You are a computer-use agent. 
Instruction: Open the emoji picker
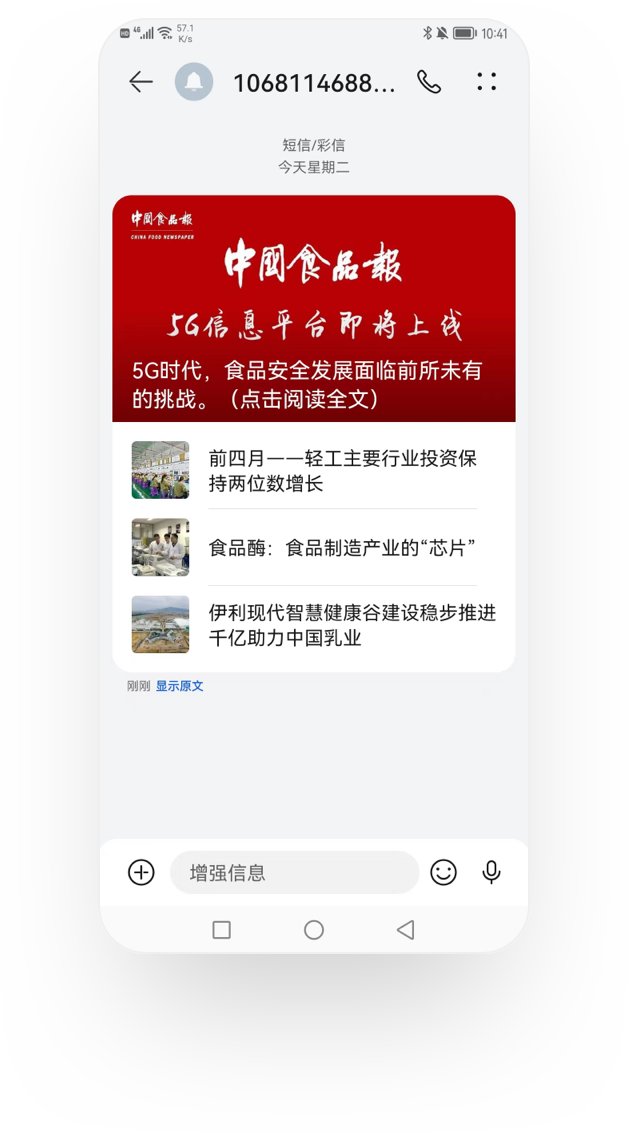click(x=443, y=872)
